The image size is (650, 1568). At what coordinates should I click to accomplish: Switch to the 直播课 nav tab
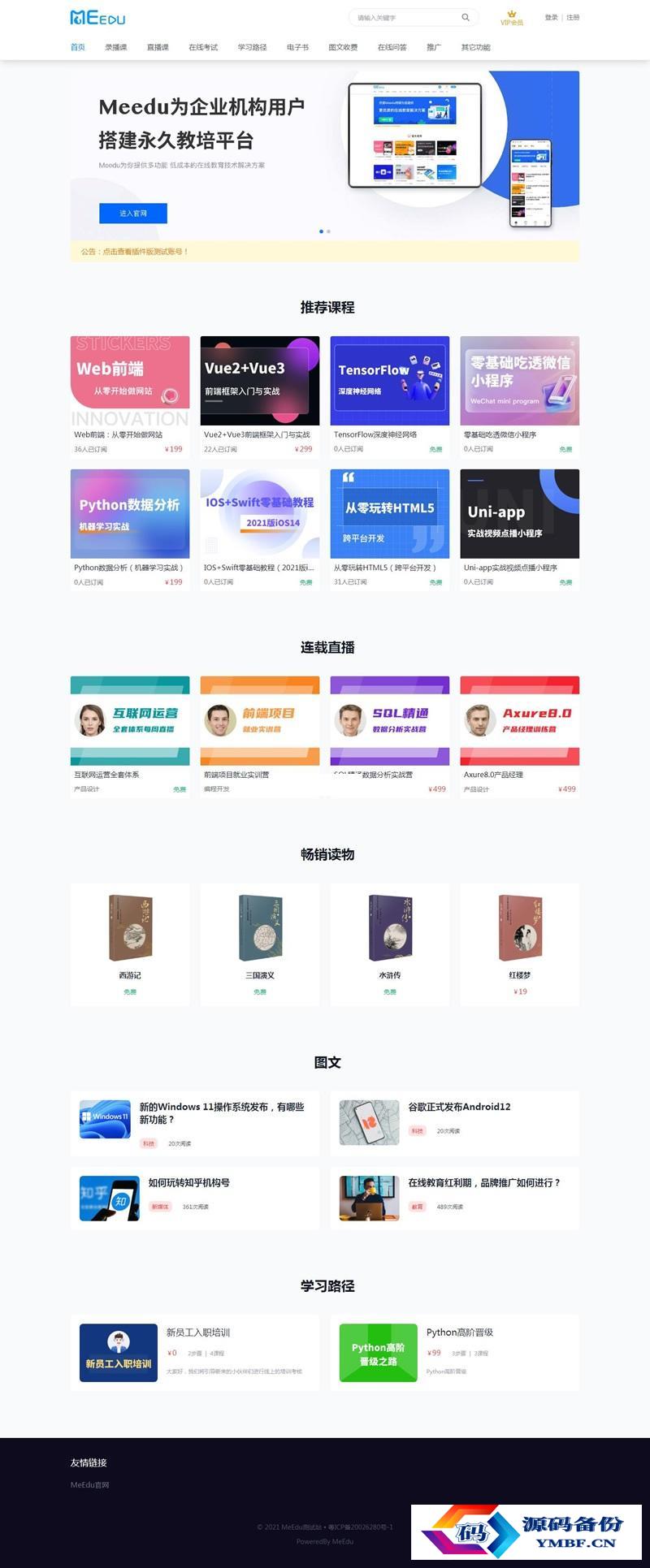pyautogui.click(x=158, y=47)
